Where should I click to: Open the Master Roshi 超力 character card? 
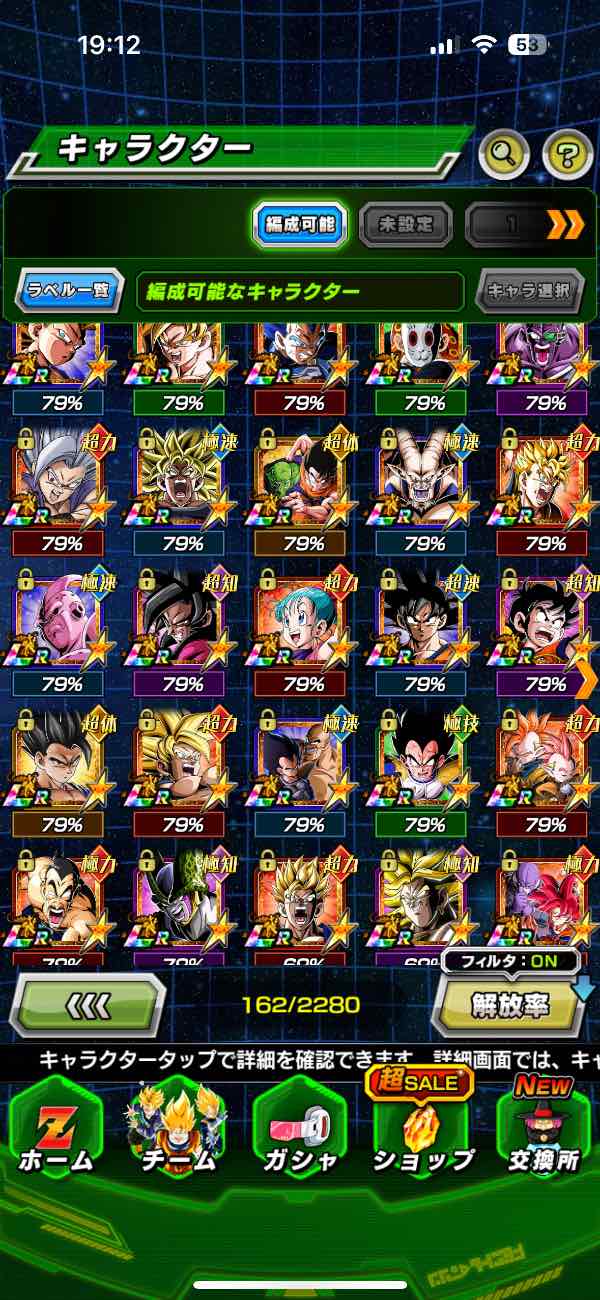pyautogui.click(x=545, y=760)
